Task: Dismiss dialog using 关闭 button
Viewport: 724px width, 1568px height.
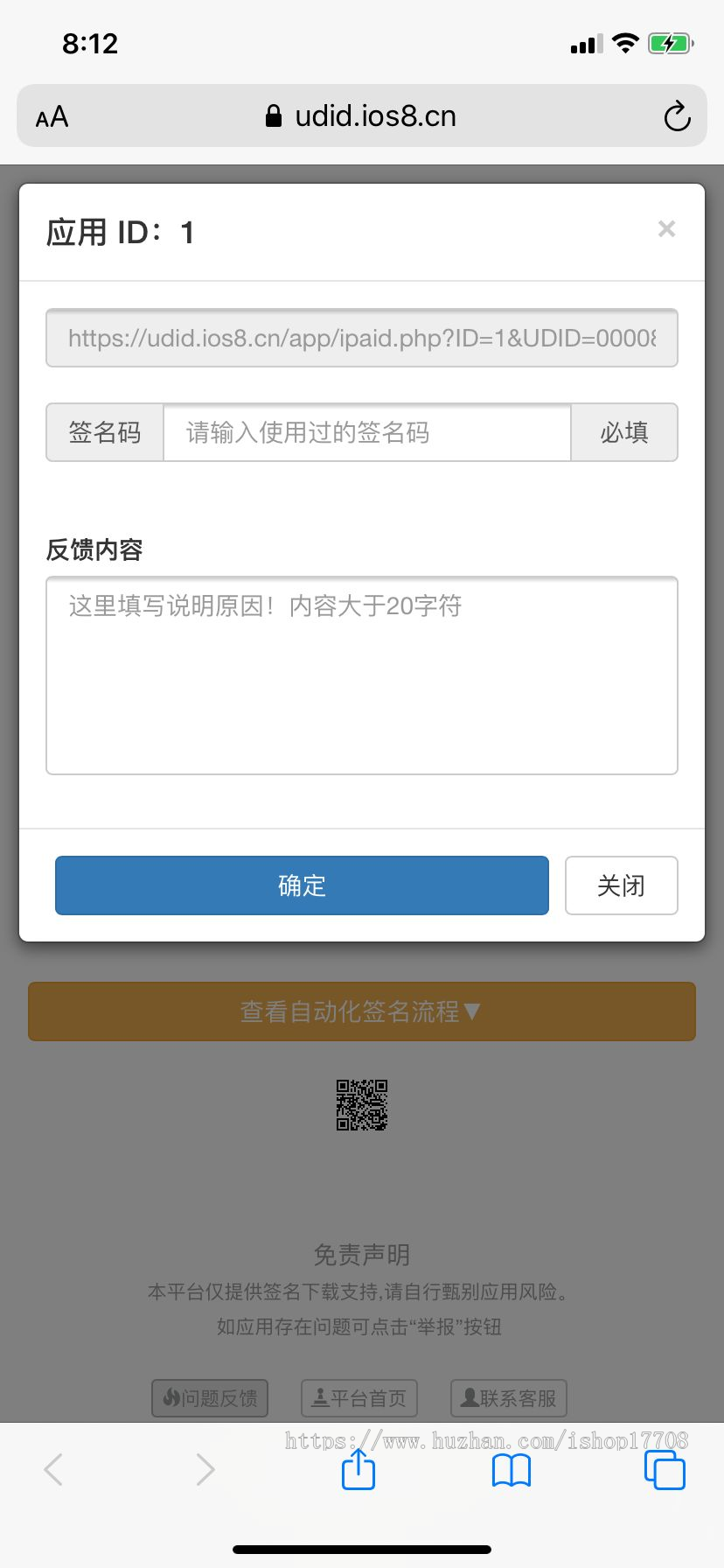Action: [621, 885]
